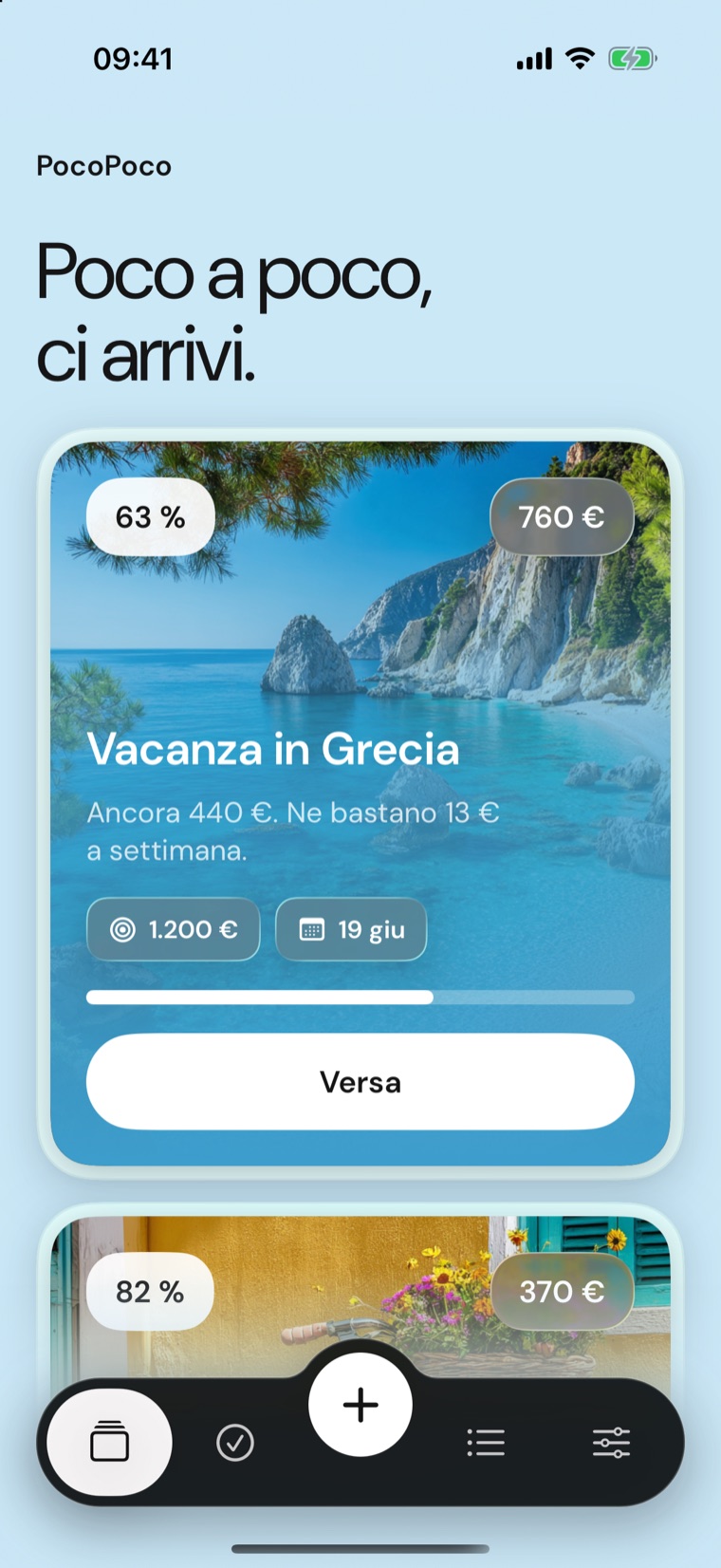This screenshot has height=1568, width=721.
Task: Tap the 19 giu date chip
Action: click(x=351, y=929)
